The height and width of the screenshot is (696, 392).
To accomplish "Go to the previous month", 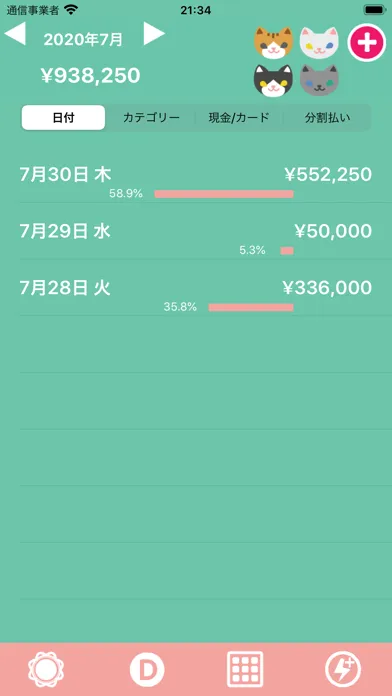I will coord(15,34).
